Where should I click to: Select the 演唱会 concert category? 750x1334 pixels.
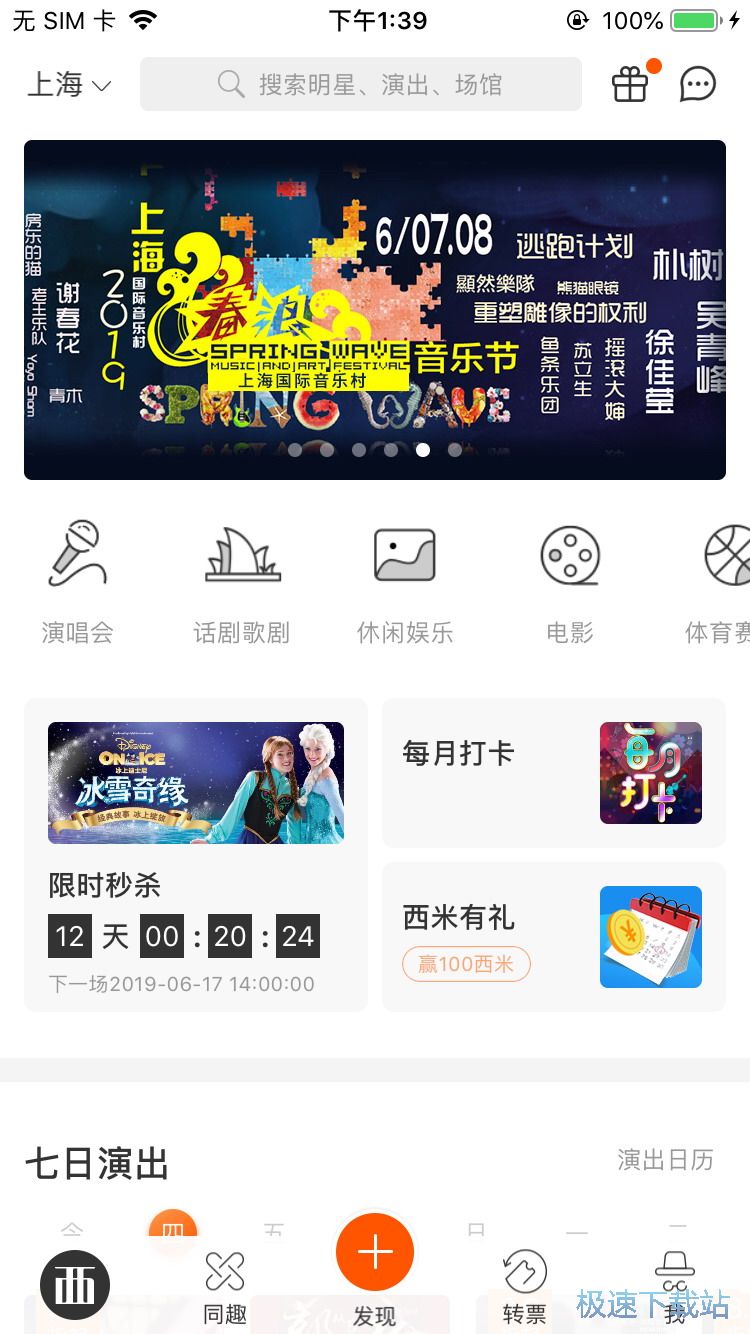click(x=77, y=580)
